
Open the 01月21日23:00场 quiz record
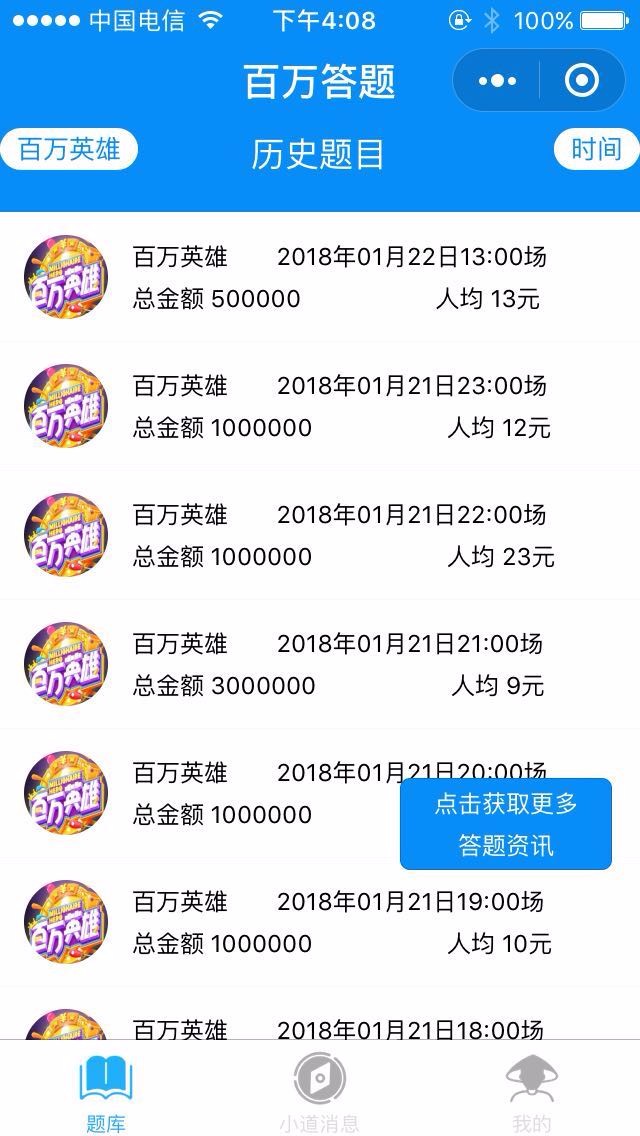320,406
